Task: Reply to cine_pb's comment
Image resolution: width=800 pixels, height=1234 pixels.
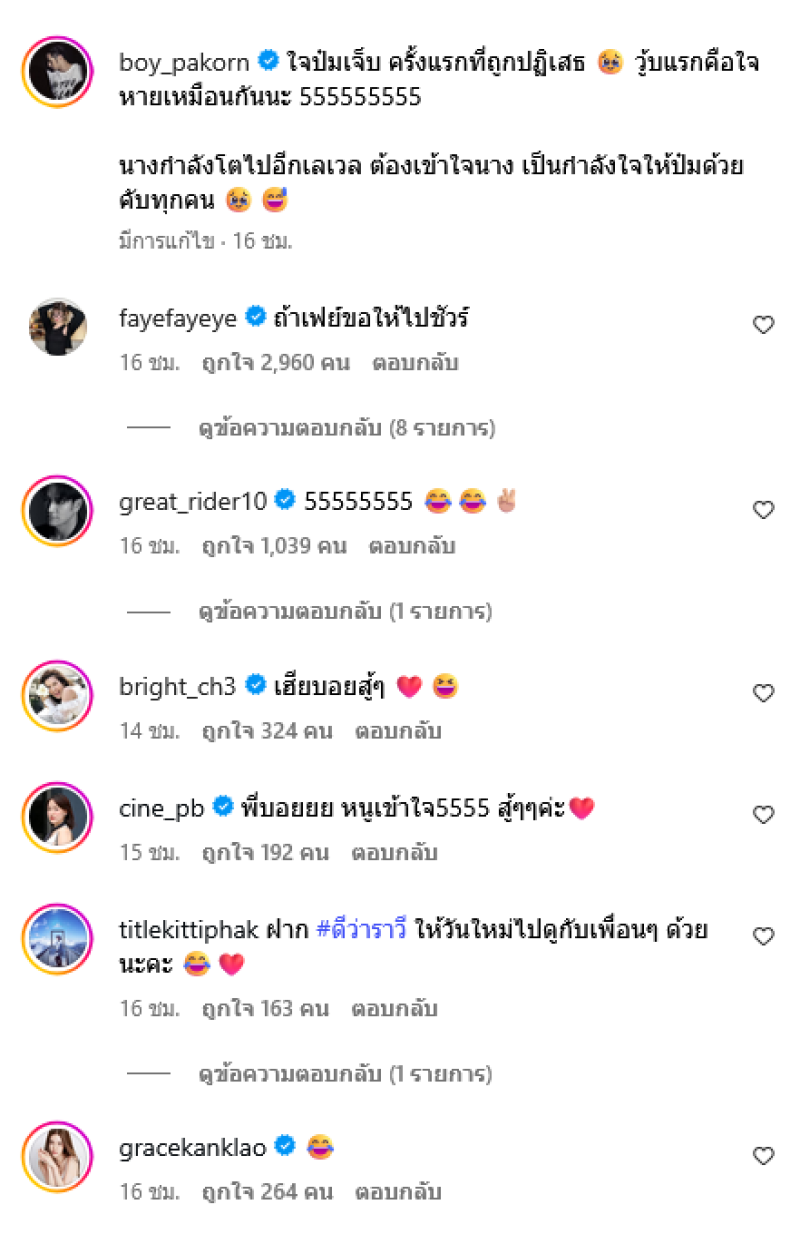Action: 394,853
